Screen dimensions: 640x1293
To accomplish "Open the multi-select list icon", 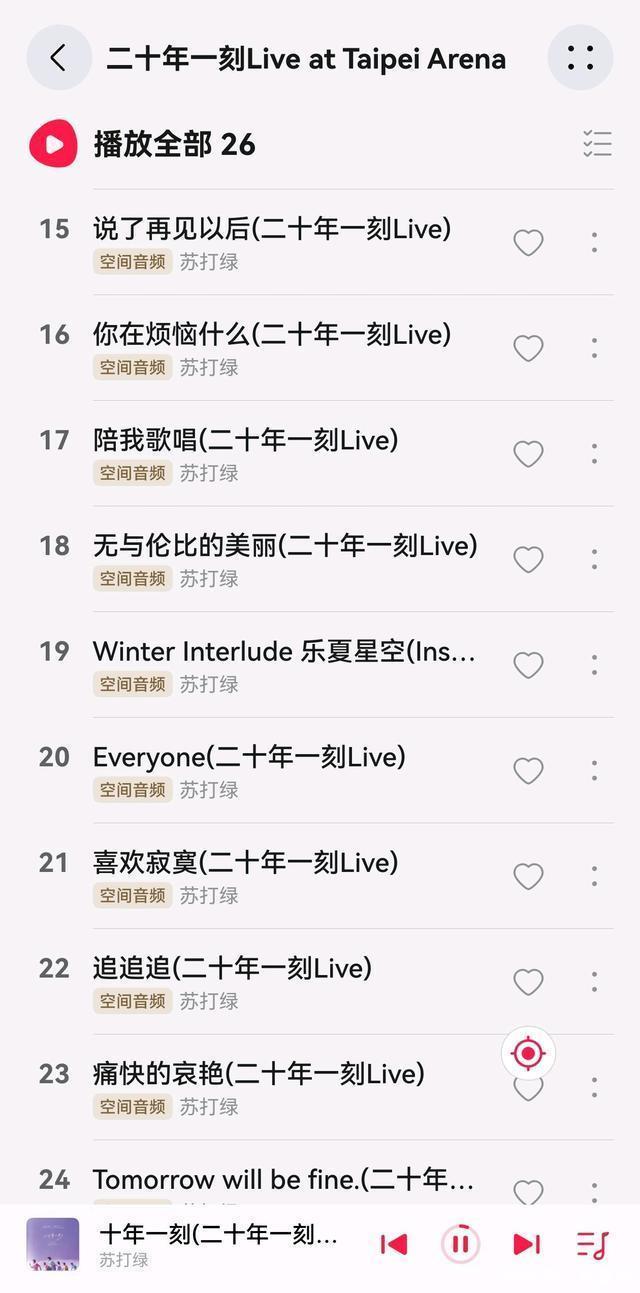I will tap(597, 144).
